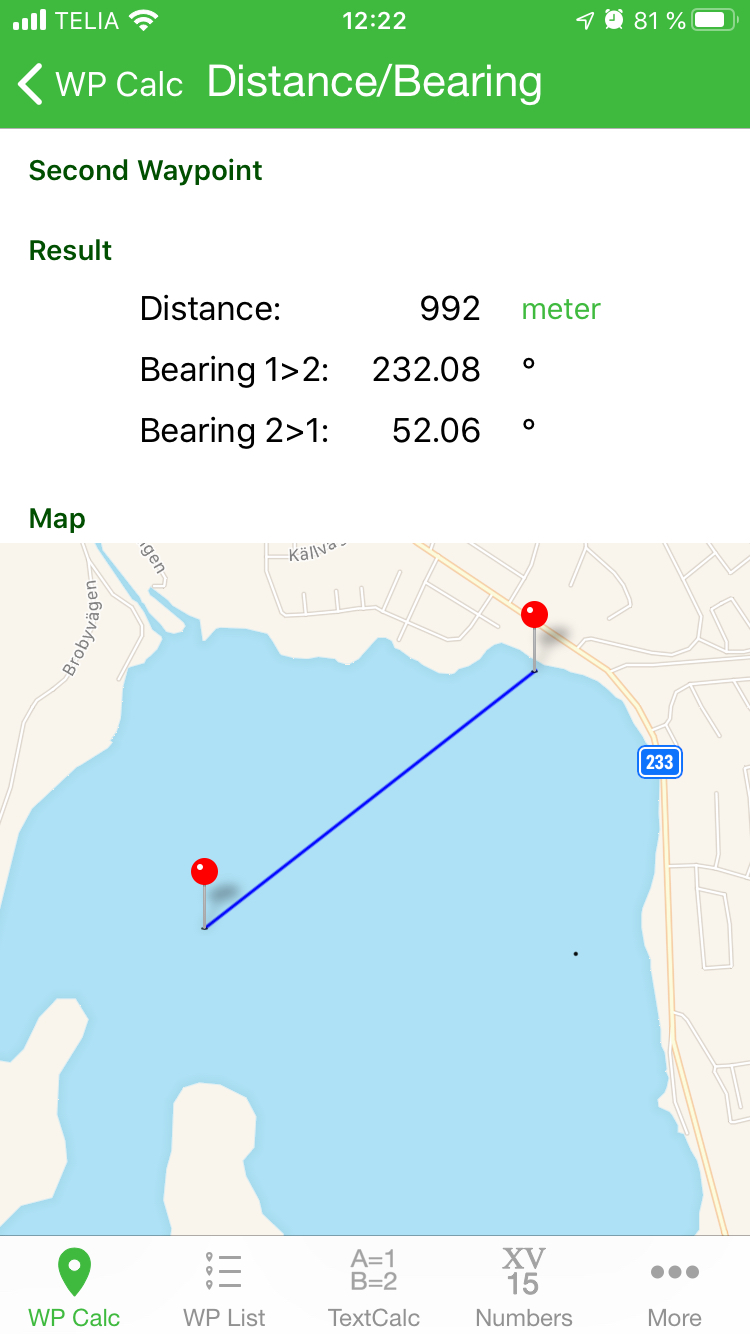Switch to the Numbers tab
This screenshot has height=1334, width=750.
(524, 1287)
